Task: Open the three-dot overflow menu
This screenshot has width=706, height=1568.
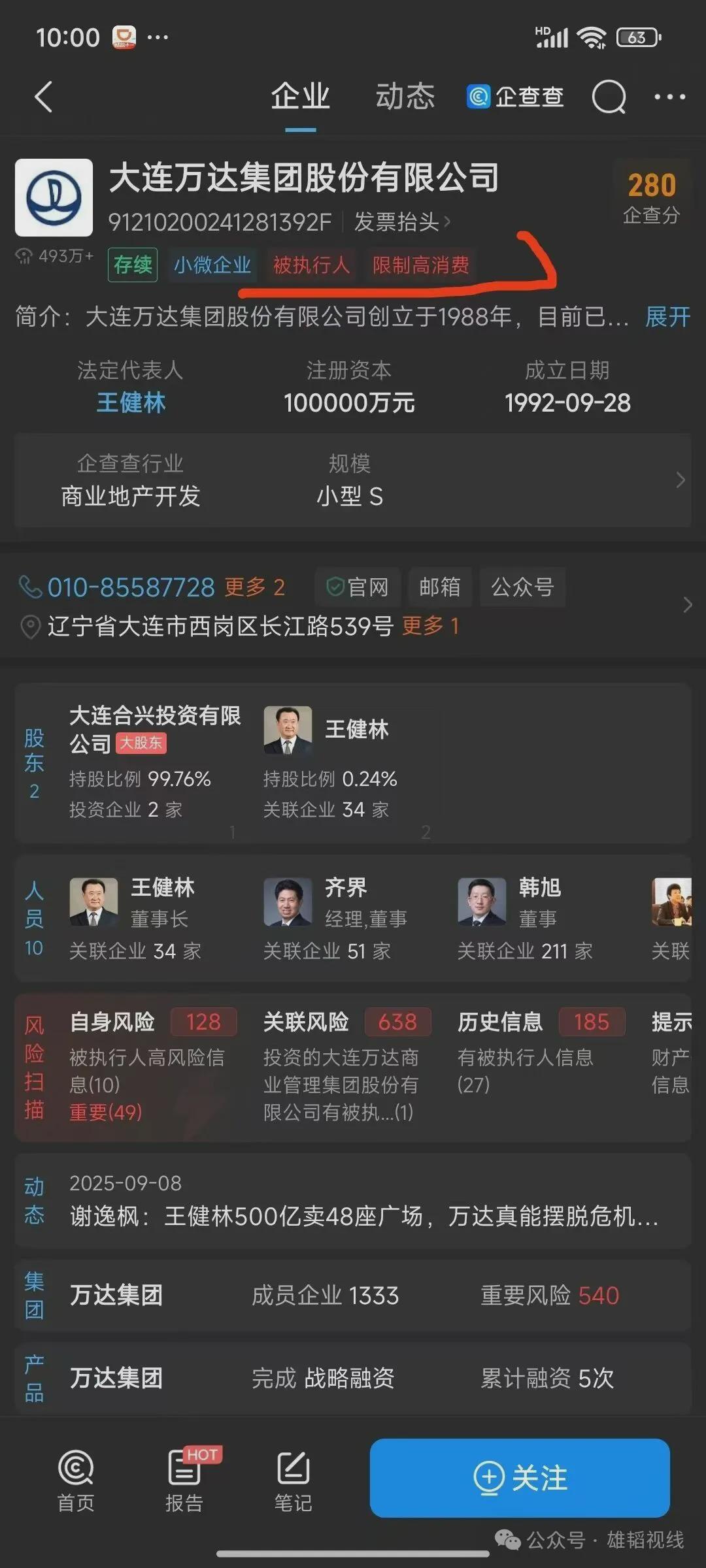Action: click(x=669, y=97)
